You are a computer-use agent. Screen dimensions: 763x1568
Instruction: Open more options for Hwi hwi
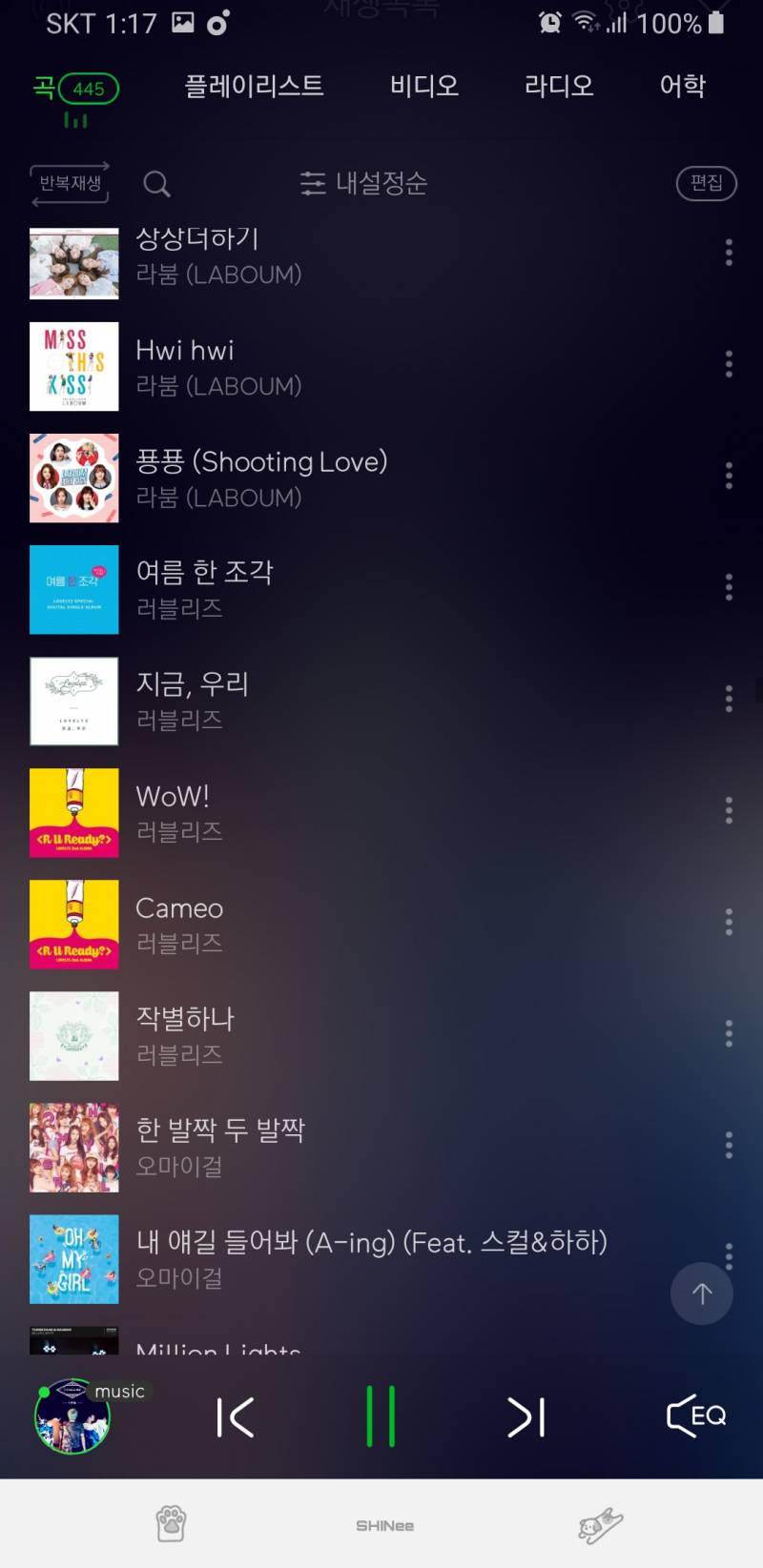click(729, 364)
